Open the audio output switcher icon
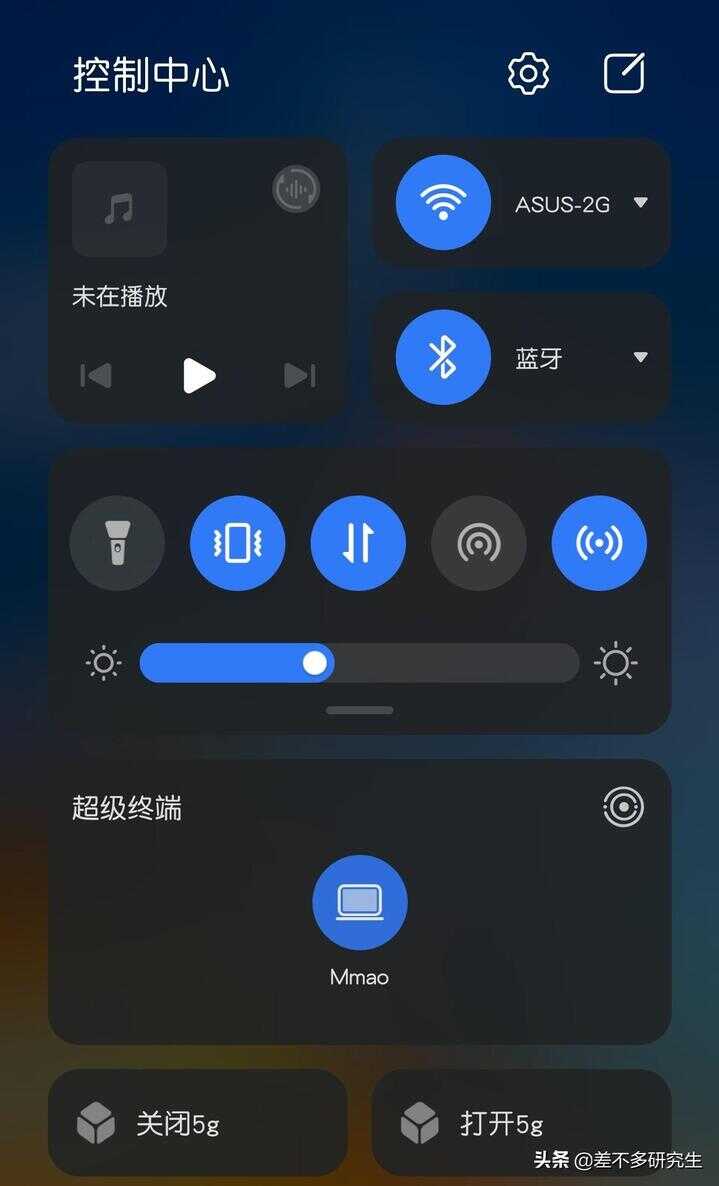The width and height of the screenshot is (719, 1186). pos(296,188)
